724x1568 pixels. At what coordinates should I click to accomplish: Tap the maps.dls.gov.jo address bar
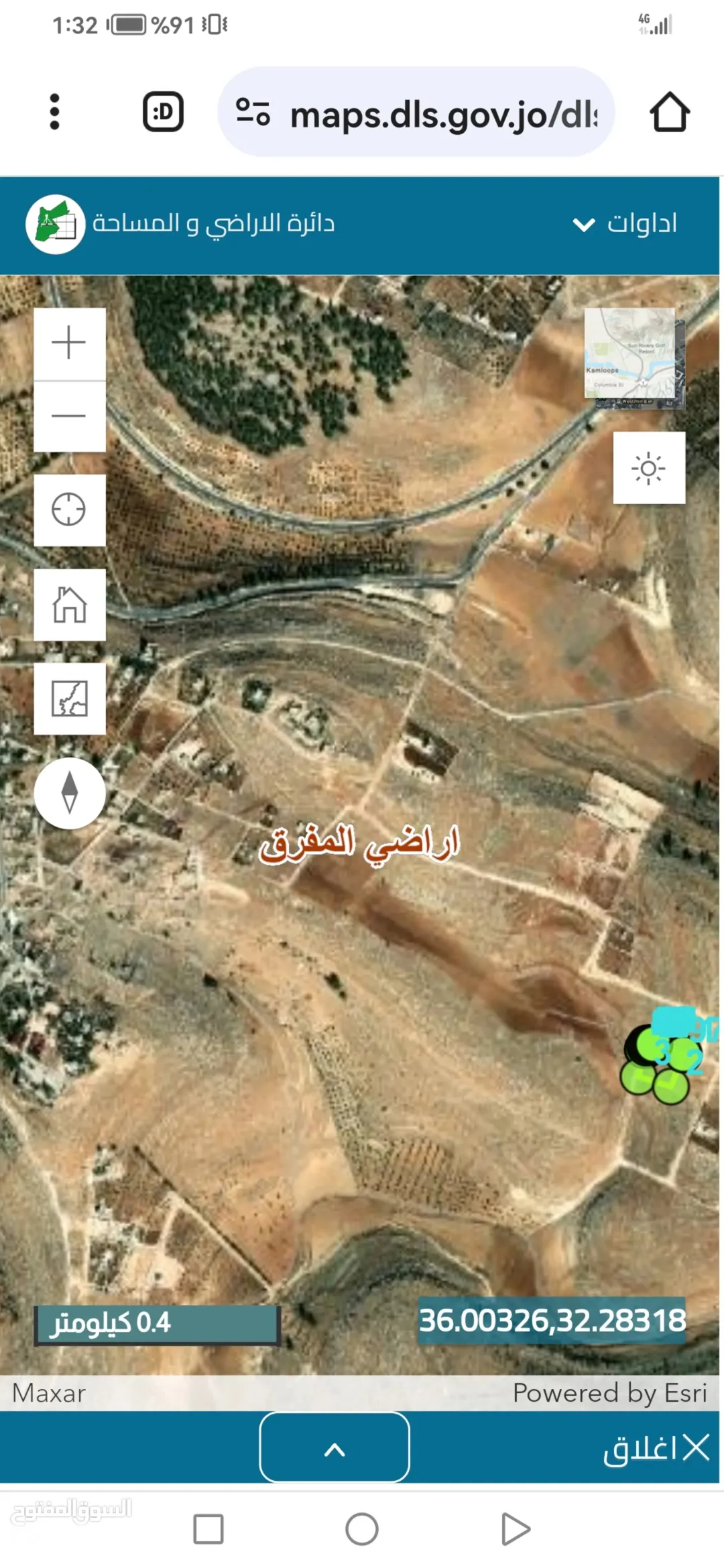[416, 112]
